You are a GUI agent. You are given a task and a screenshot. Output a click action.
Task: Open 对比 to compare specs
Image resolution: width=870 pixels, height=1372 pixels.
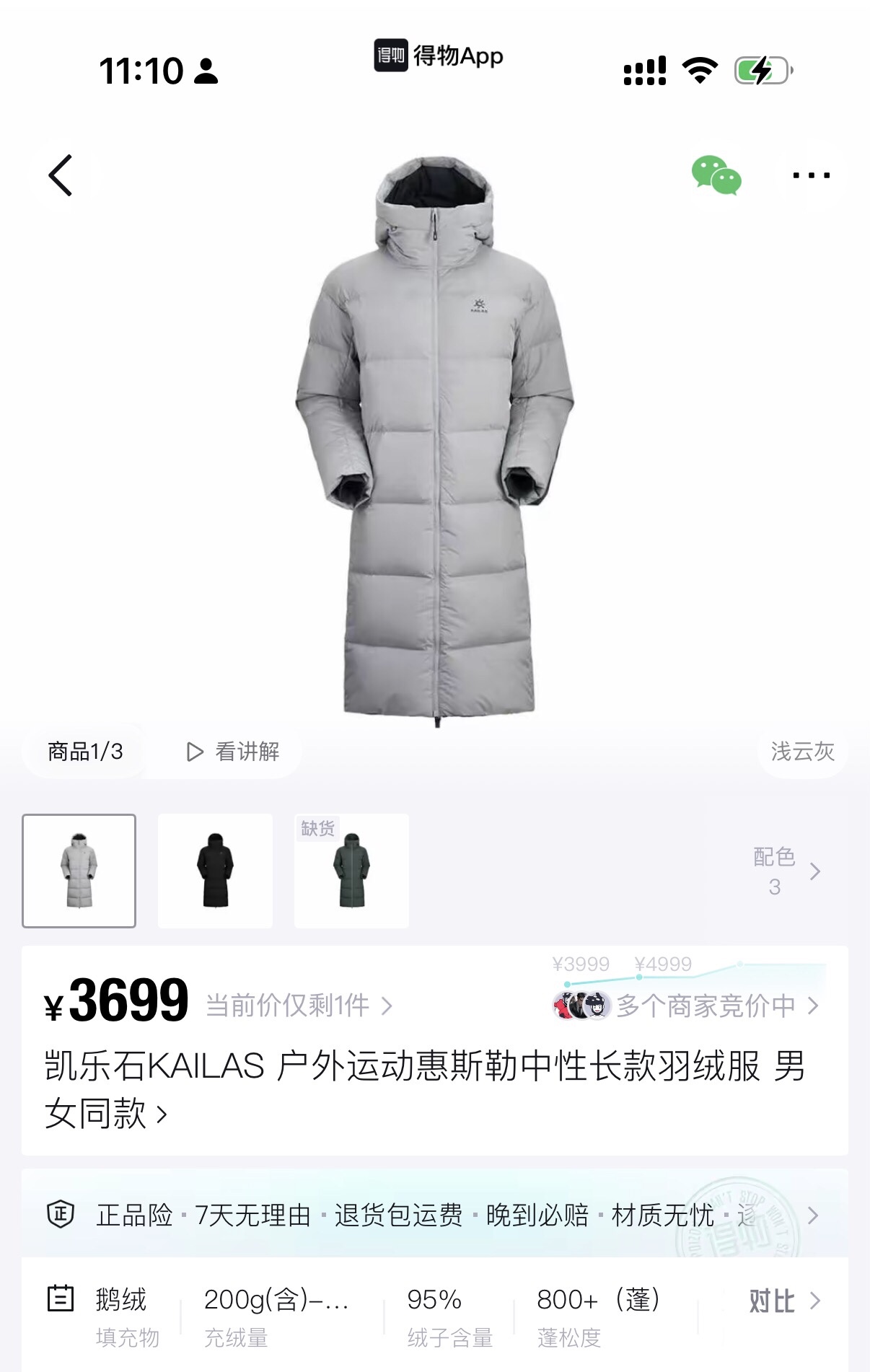pyautogui.click(x=784, y=1301)
